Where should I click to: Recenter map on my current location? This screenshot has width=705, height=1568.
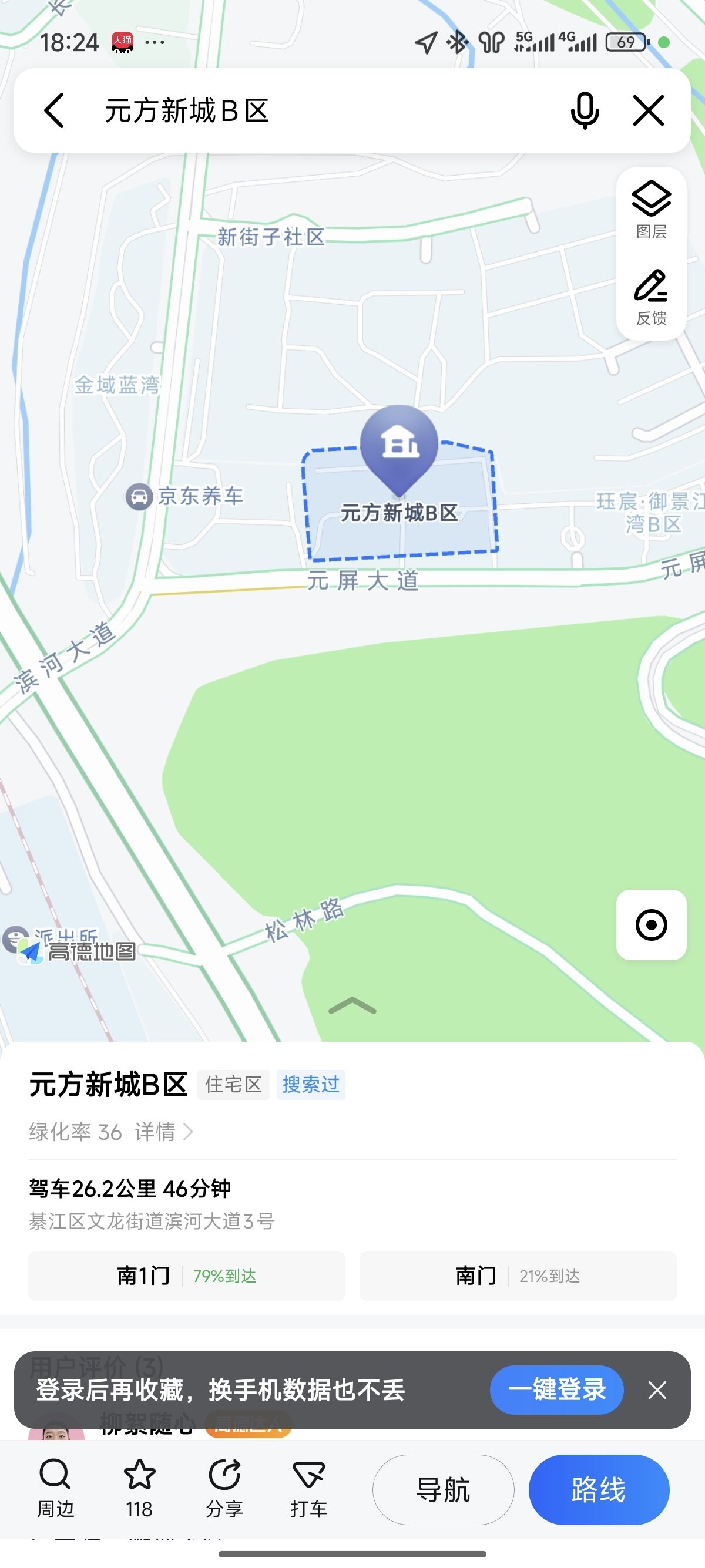[651, 924]
